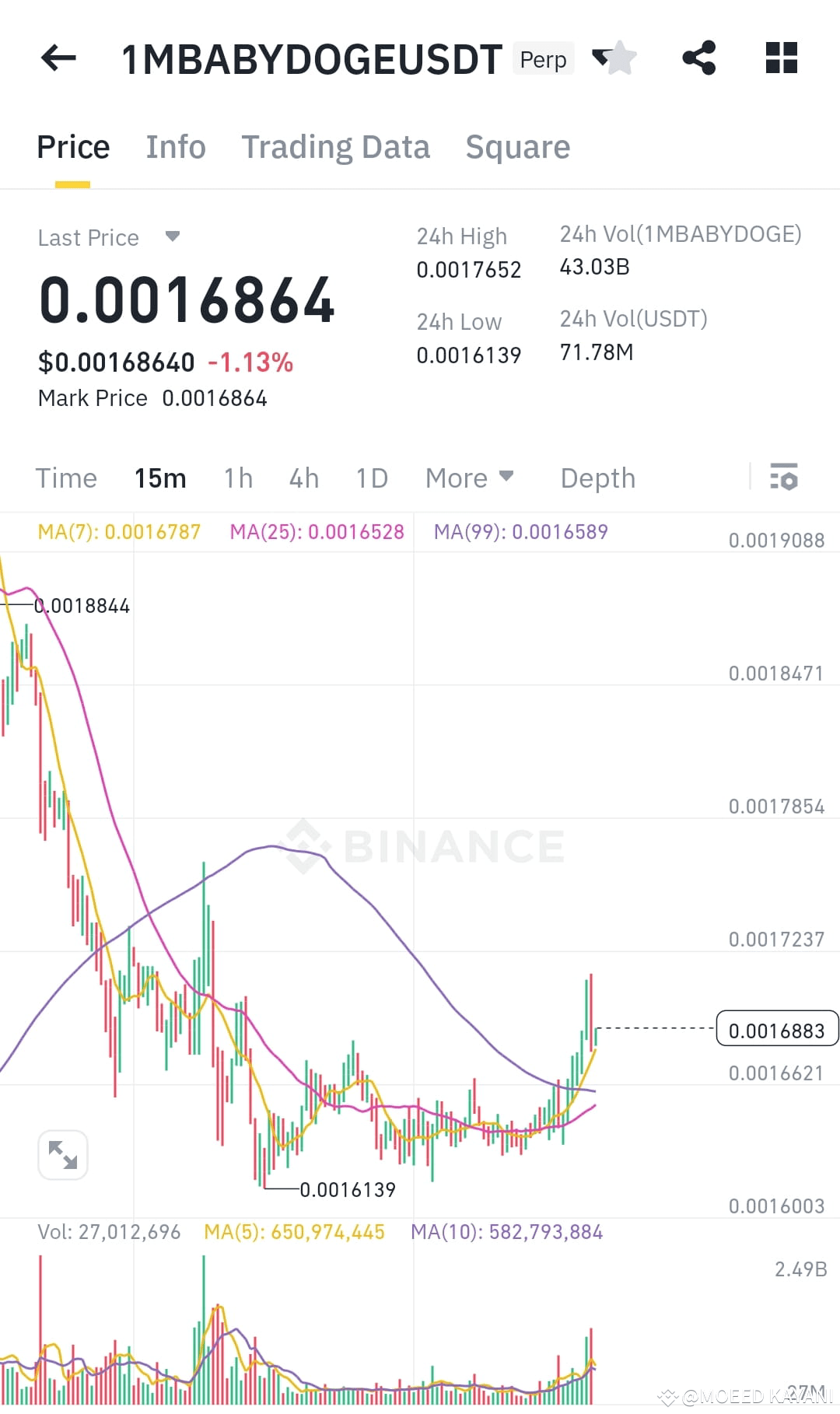Expand chart to fullscreen

(63, 1155)
